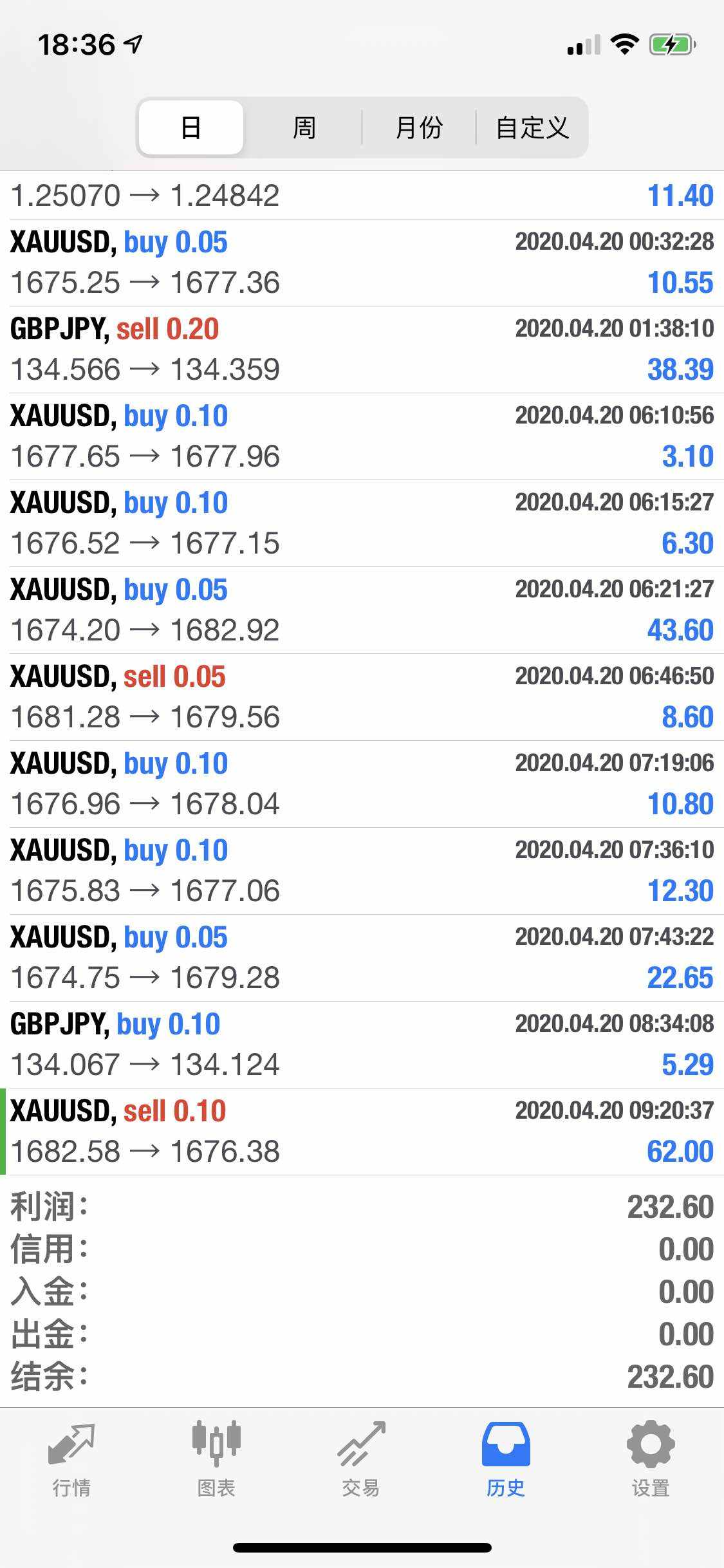Switch to the 月份 monthly history view
This screenshot has width=724, height=1568.
(419, 127)
